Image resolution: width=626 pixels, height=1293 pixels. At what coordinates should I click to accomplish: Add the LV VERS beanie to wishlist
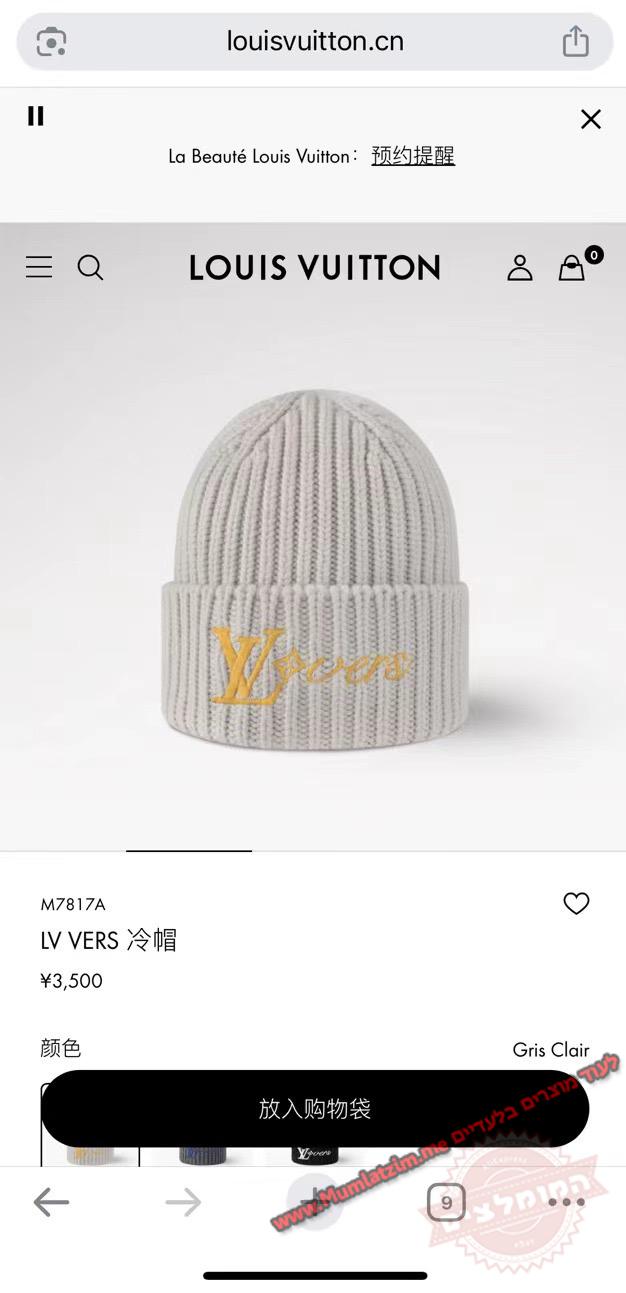pos(576,904)
